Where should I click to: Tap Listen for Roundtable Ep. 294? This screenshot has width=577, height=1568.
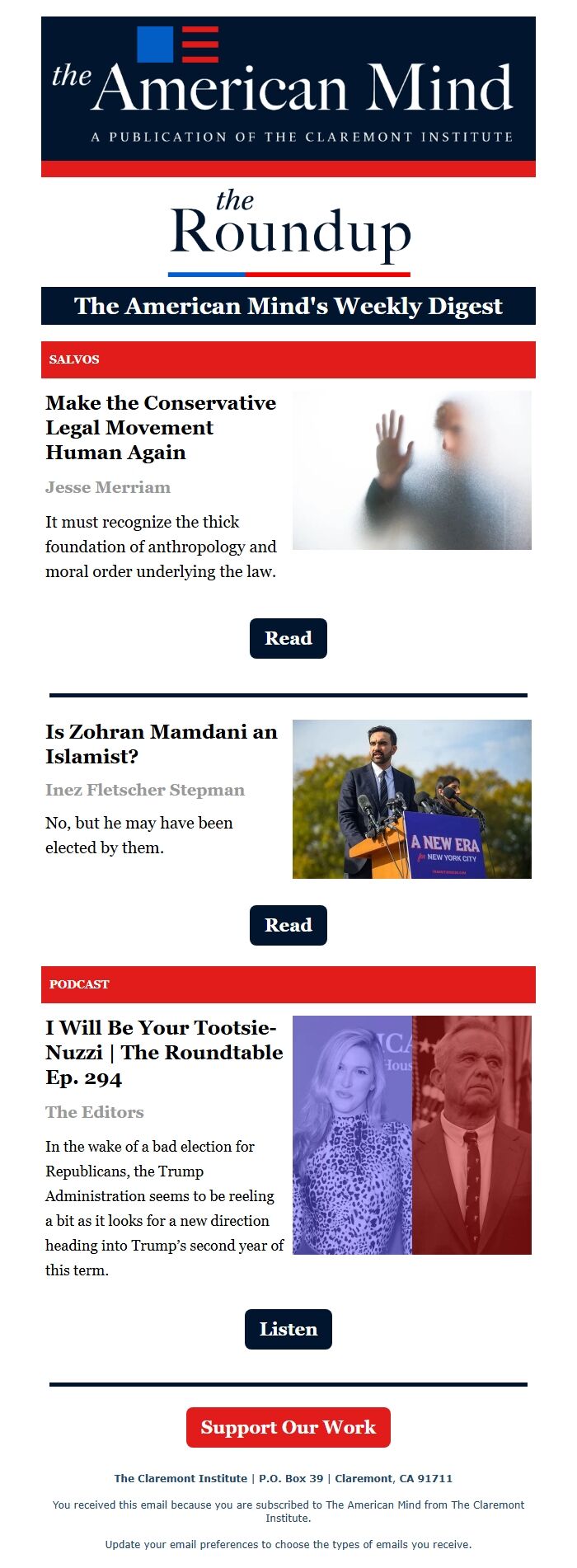click(288, 1329)
